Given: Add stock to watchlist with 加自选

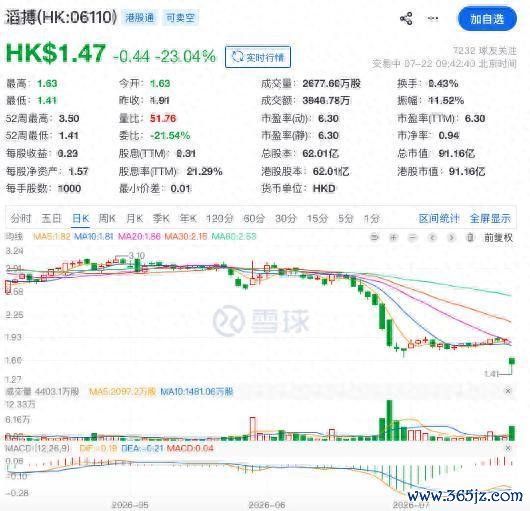Looking at the screenshot, I should [x=487, y=19].
